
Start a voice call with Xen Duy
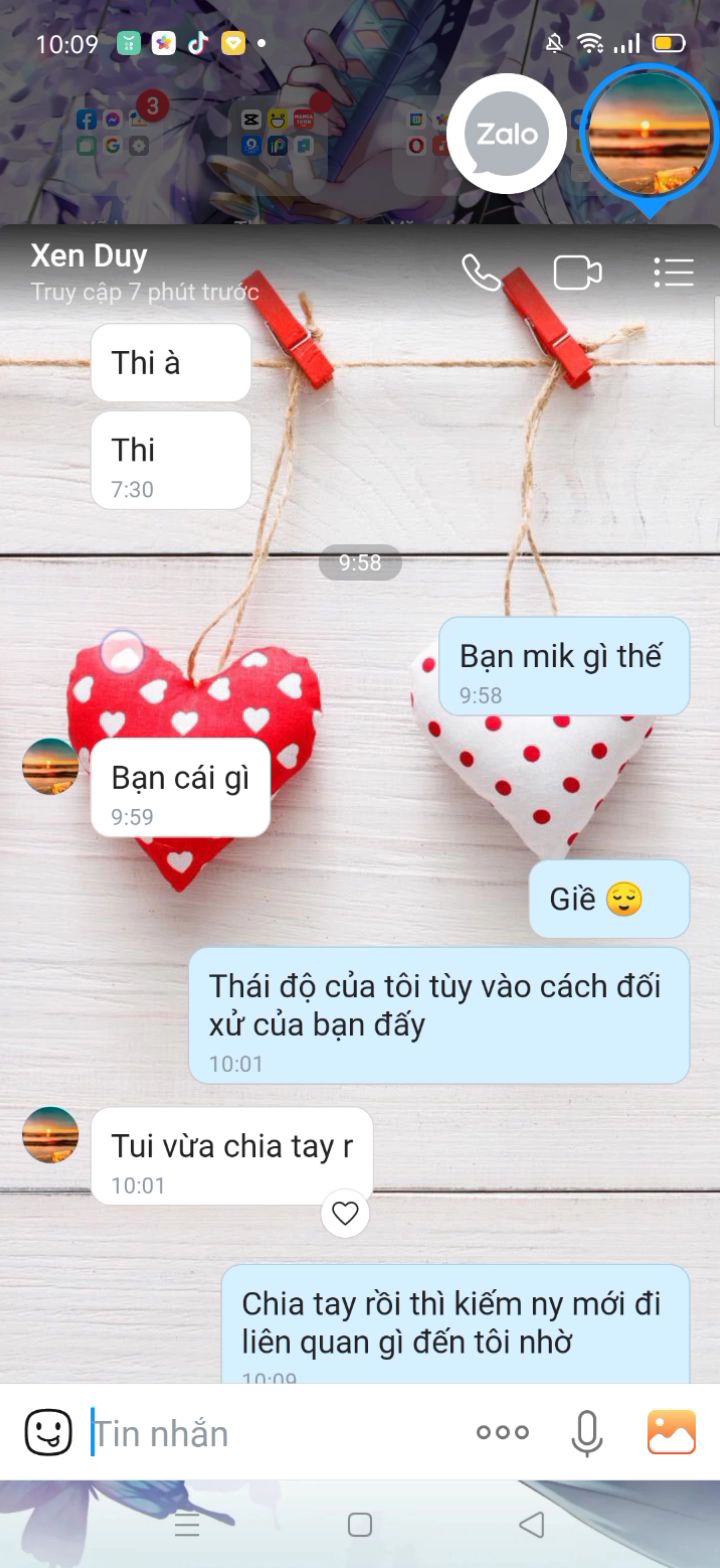(480, 272)
